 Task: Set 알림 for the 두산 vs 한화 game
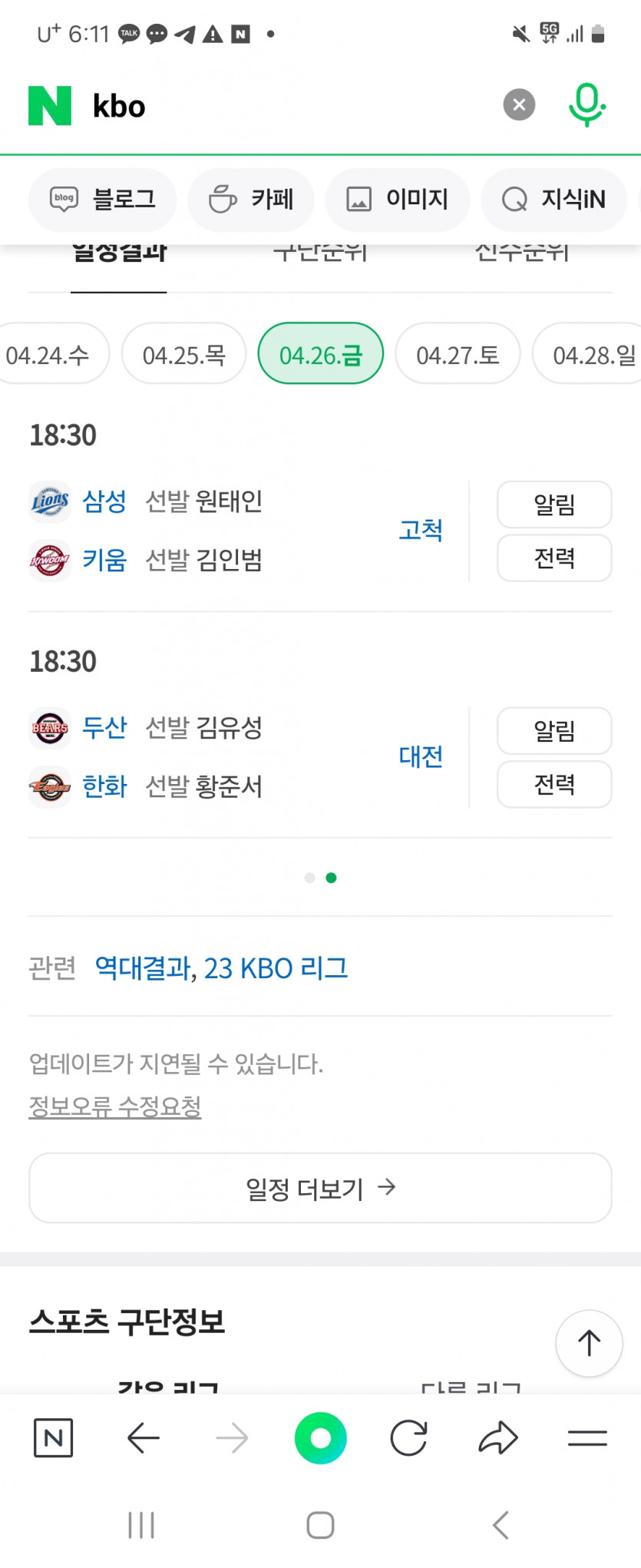pyautogui.click(x=553, y=730)
